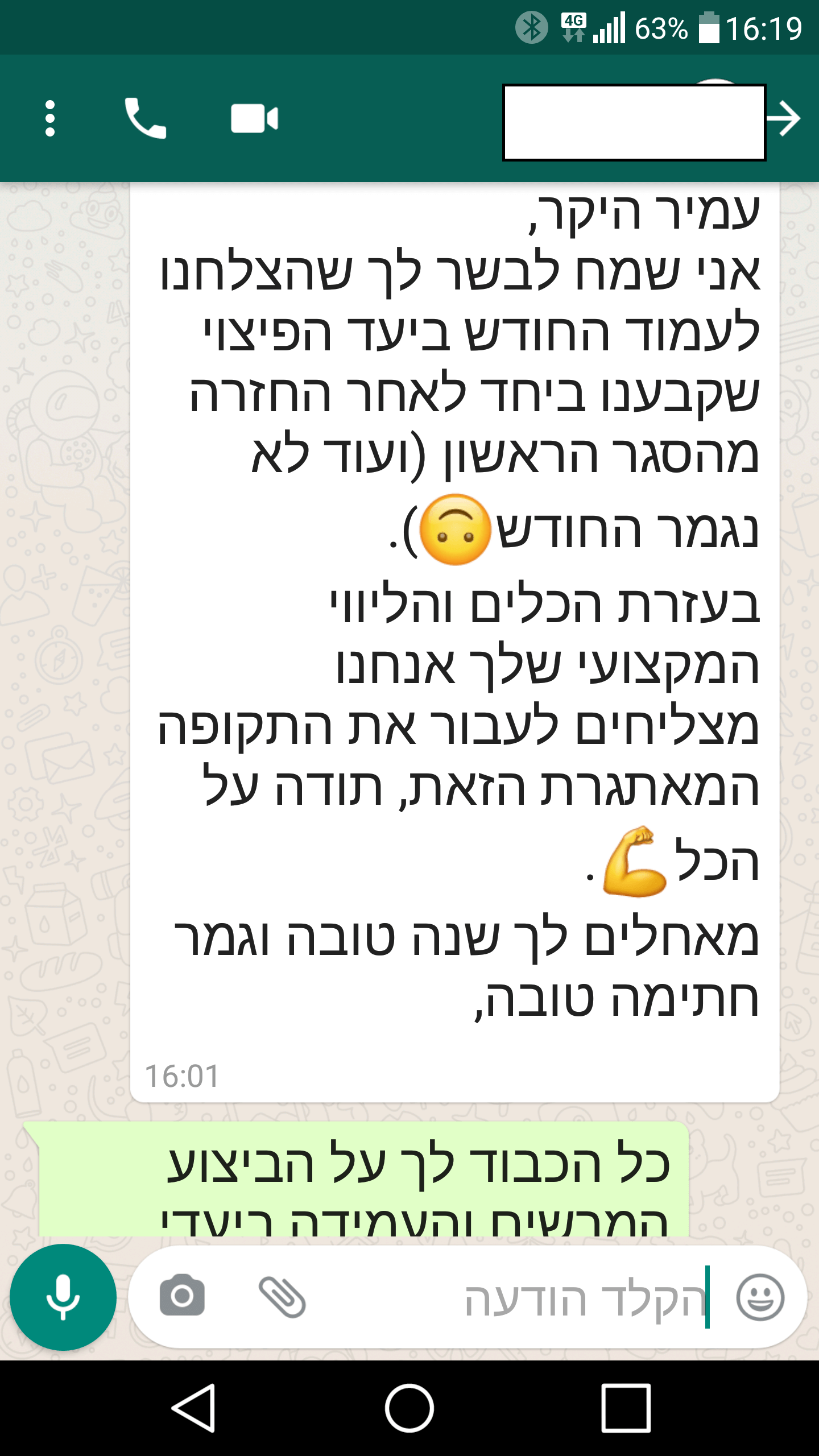Viewport: 819px width, 1456px height.
Task: Record a voice message with the microphone
Action: 63,1297
